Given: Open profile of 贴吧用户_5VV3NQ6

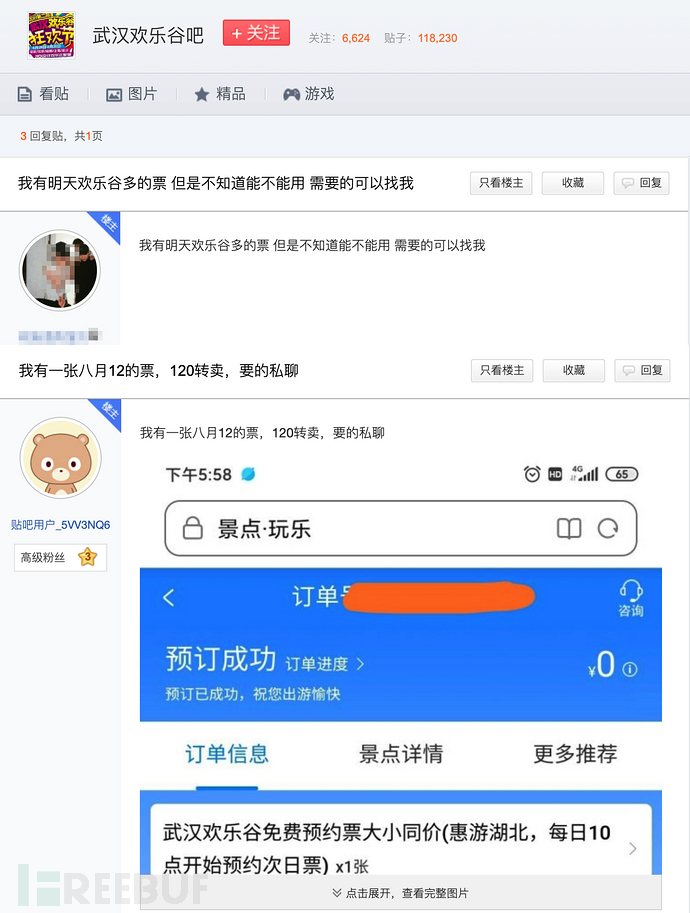Looking at the screenshot, I should [x=61, y=524].
